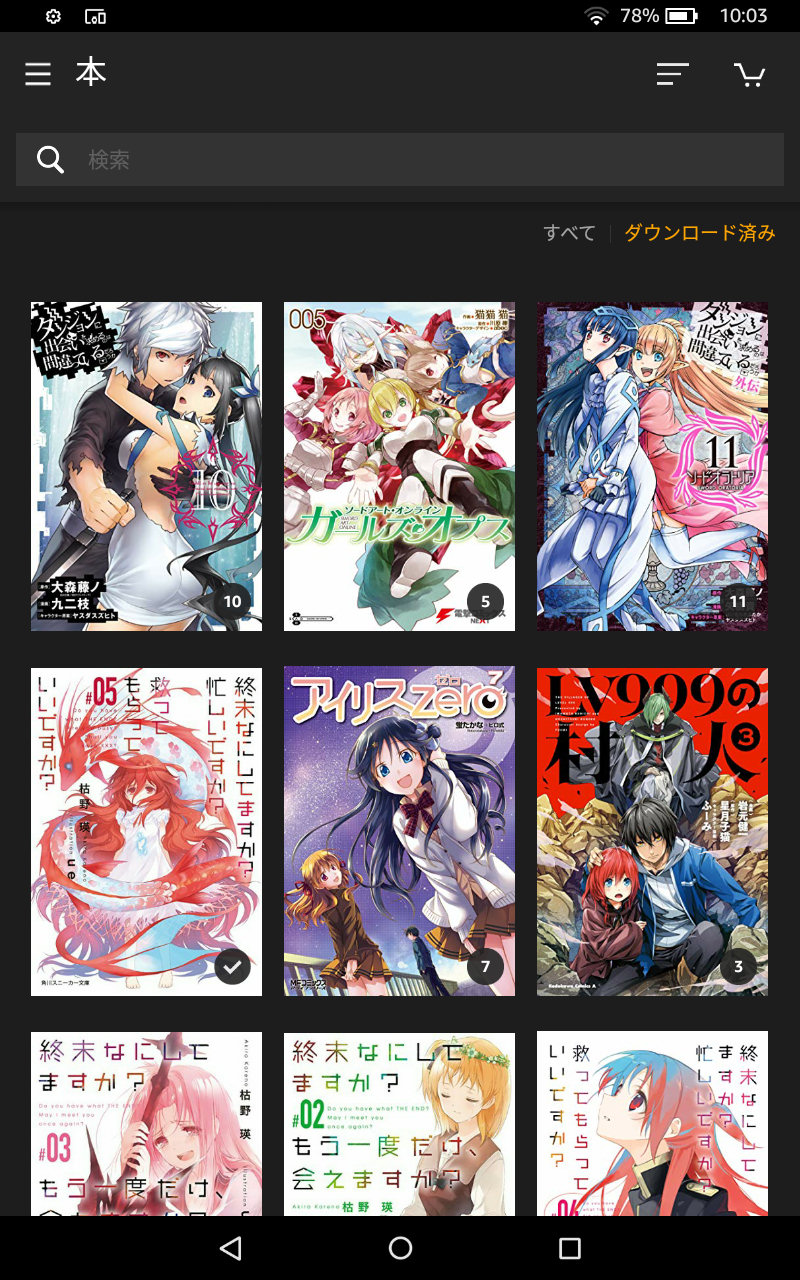The height and width of the screenshot is (1280, 800).
Task: Open 終末なにしてますか #05 with checkmark
Action: 146,832
